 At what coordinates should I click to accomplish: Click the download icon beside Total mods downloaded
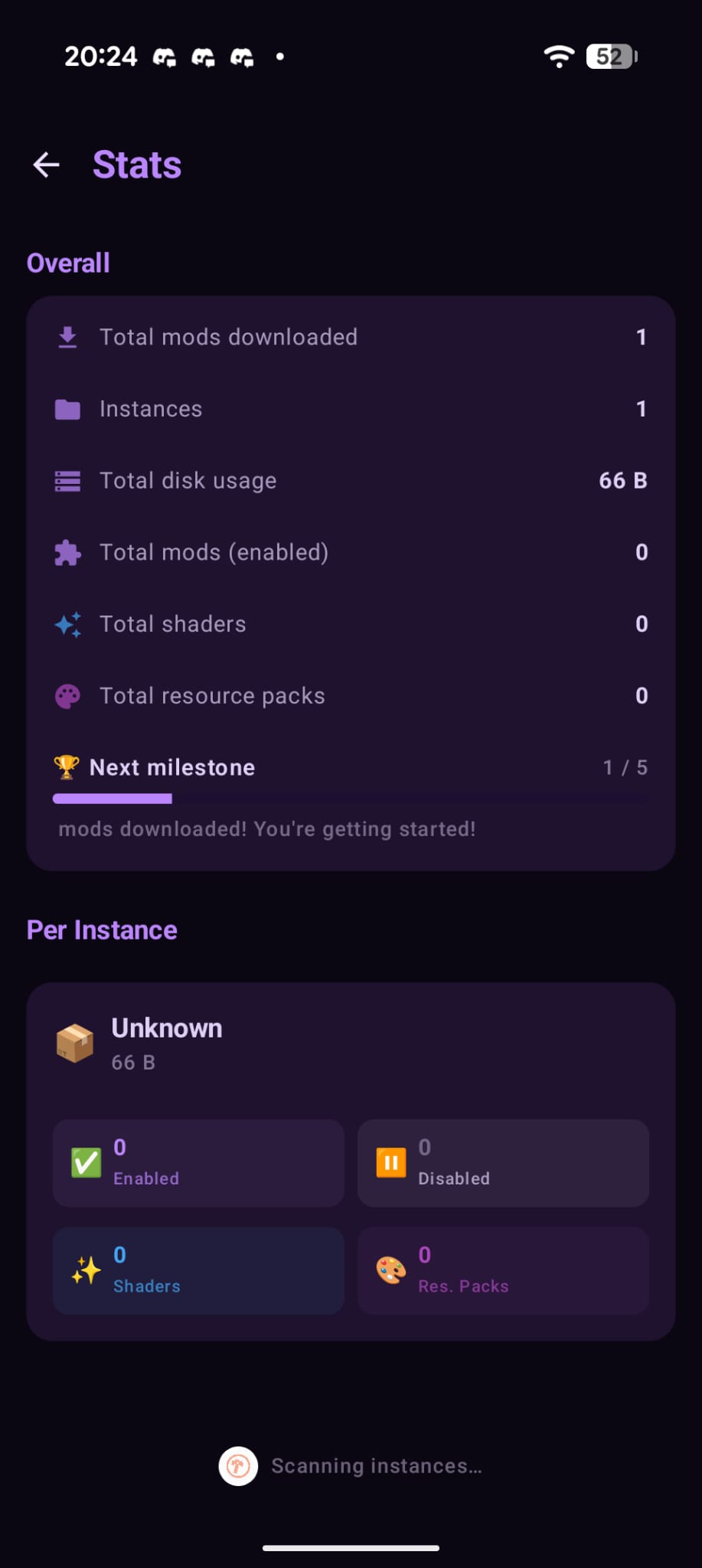point(67,337)
